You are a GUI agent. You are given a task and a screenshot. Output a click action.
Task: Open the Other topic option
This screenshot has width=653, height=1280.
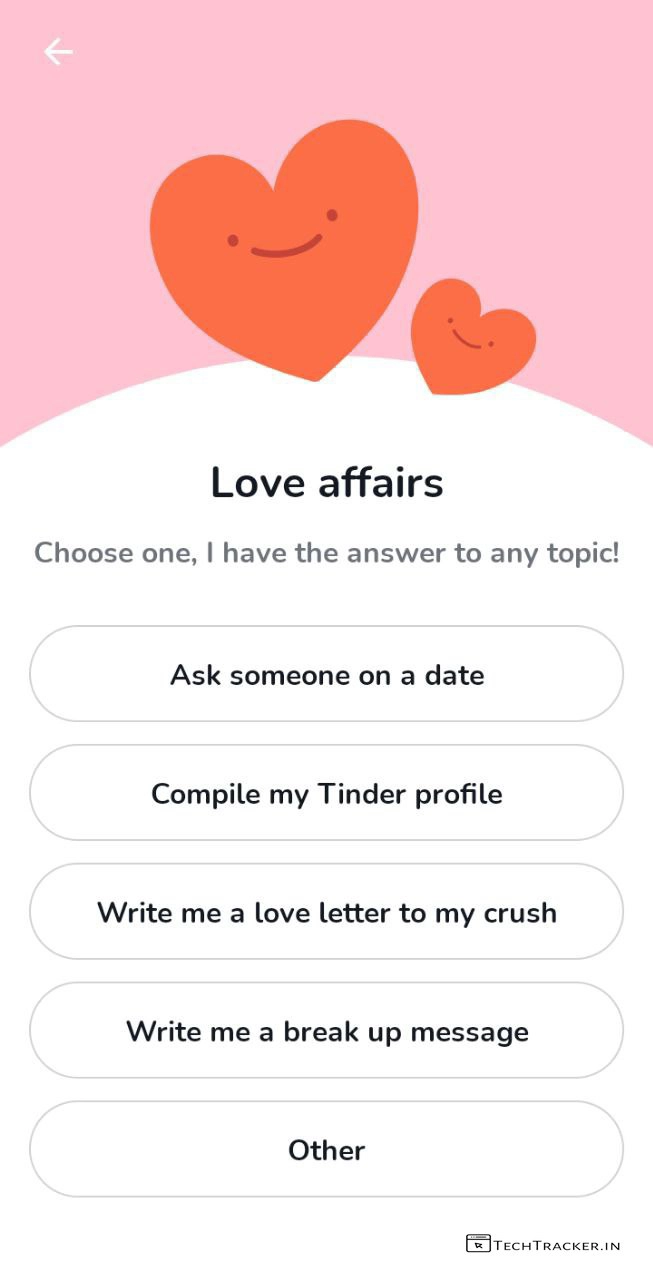tap(326, 1150)
